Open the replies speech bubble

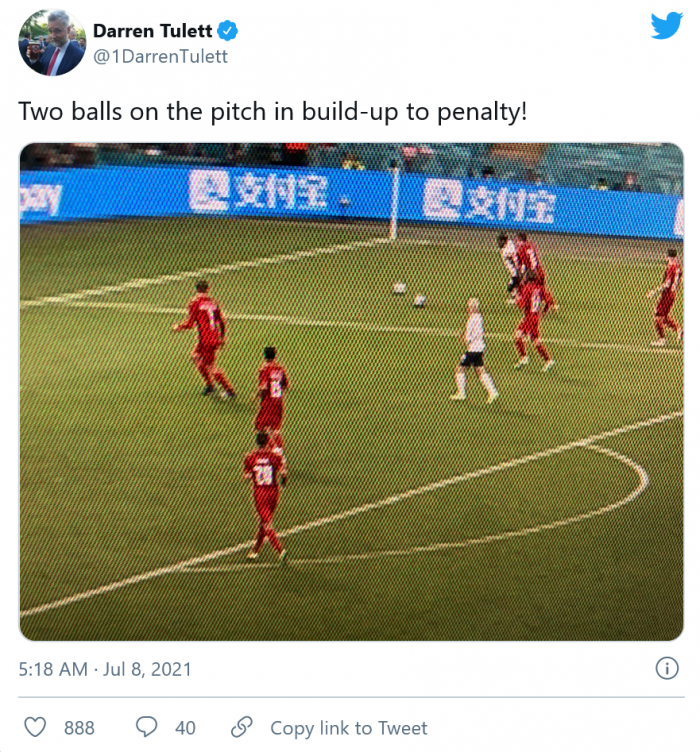pos(147,727)
